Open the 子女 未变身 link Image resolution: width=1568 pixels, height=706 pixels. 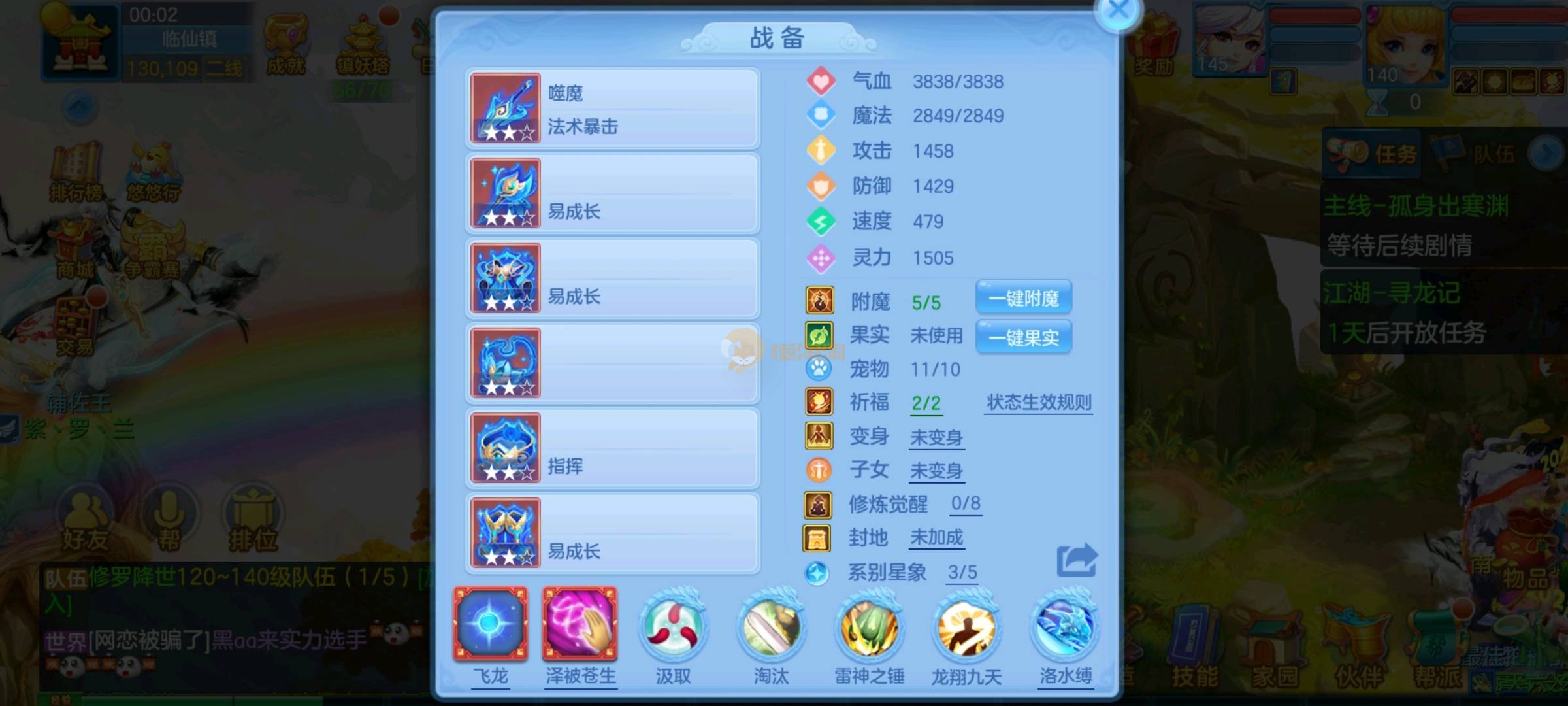tap(936, 471)
